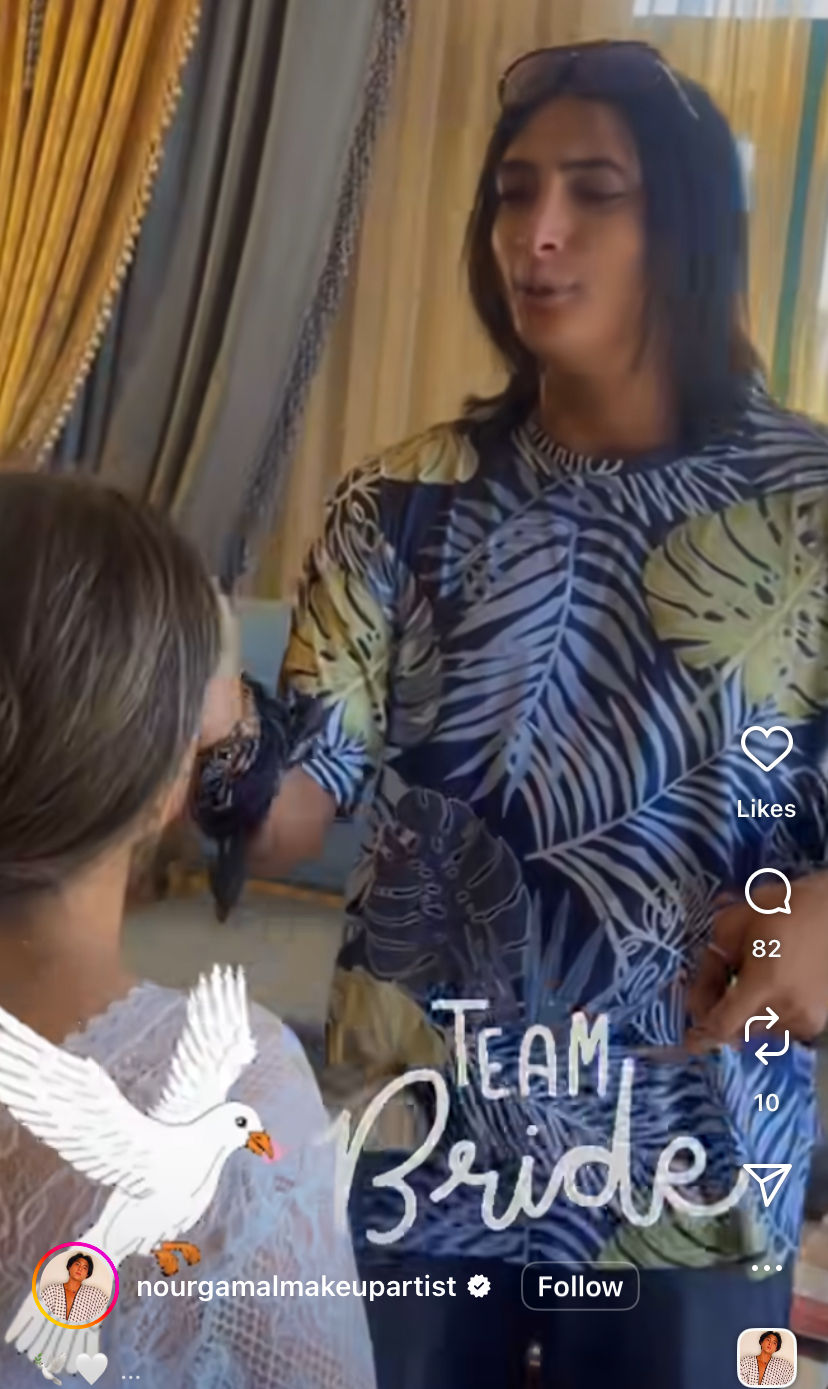Viewport: 828px width, 1389px height.
Task: Share the reel via the paper plane icon
Action: point(767,1184)
